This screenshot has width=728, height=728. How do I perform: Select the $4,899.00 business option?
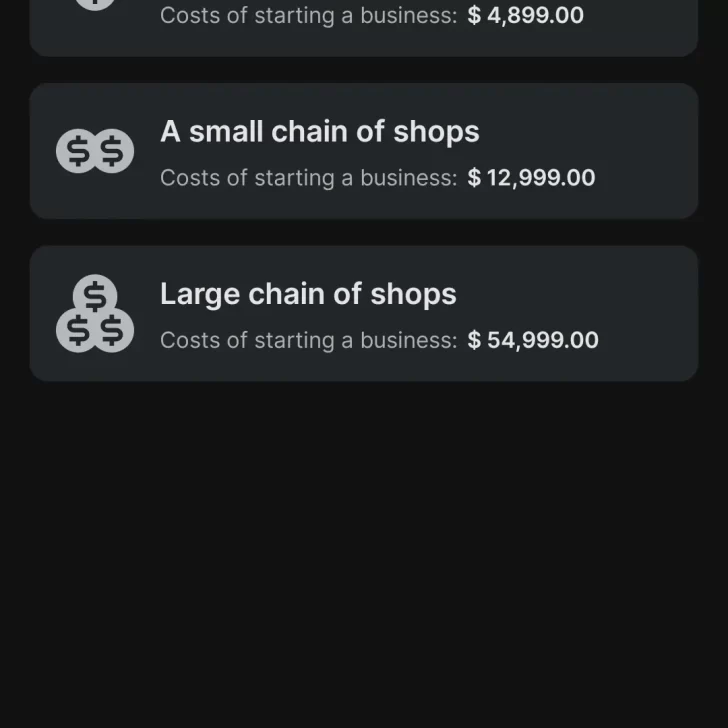point(363,22)
